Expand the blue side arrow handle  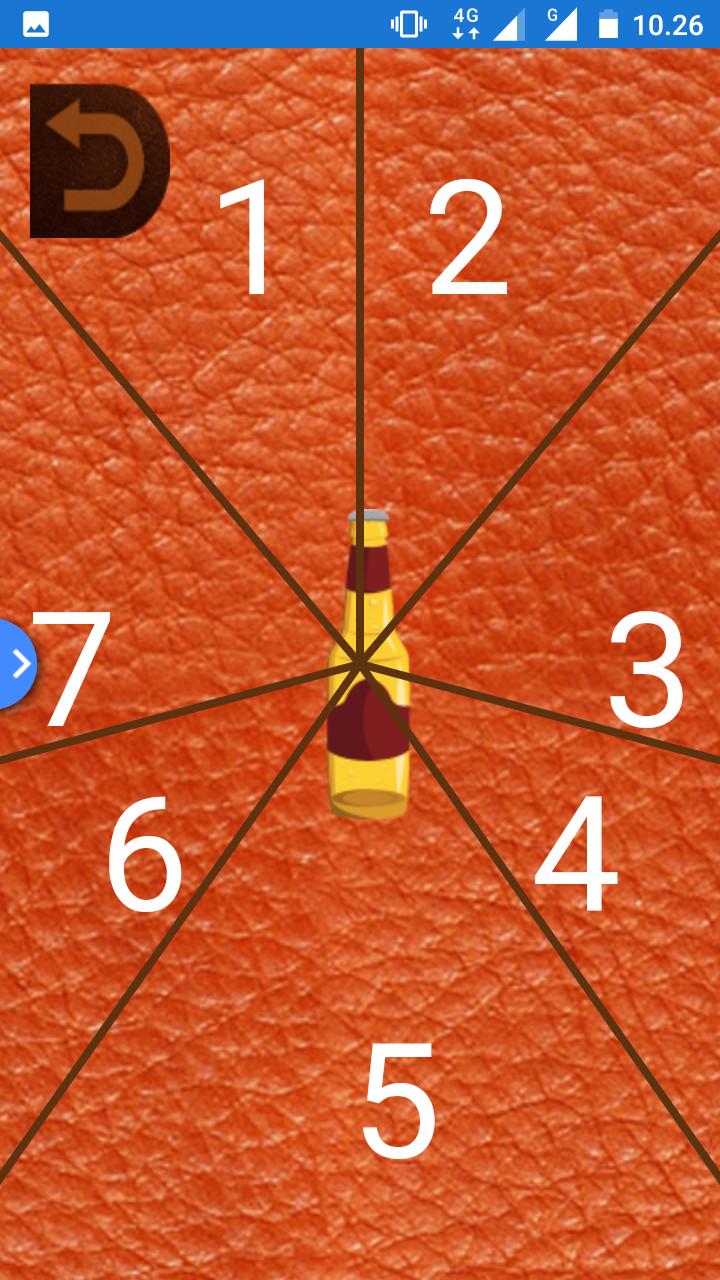17,664
